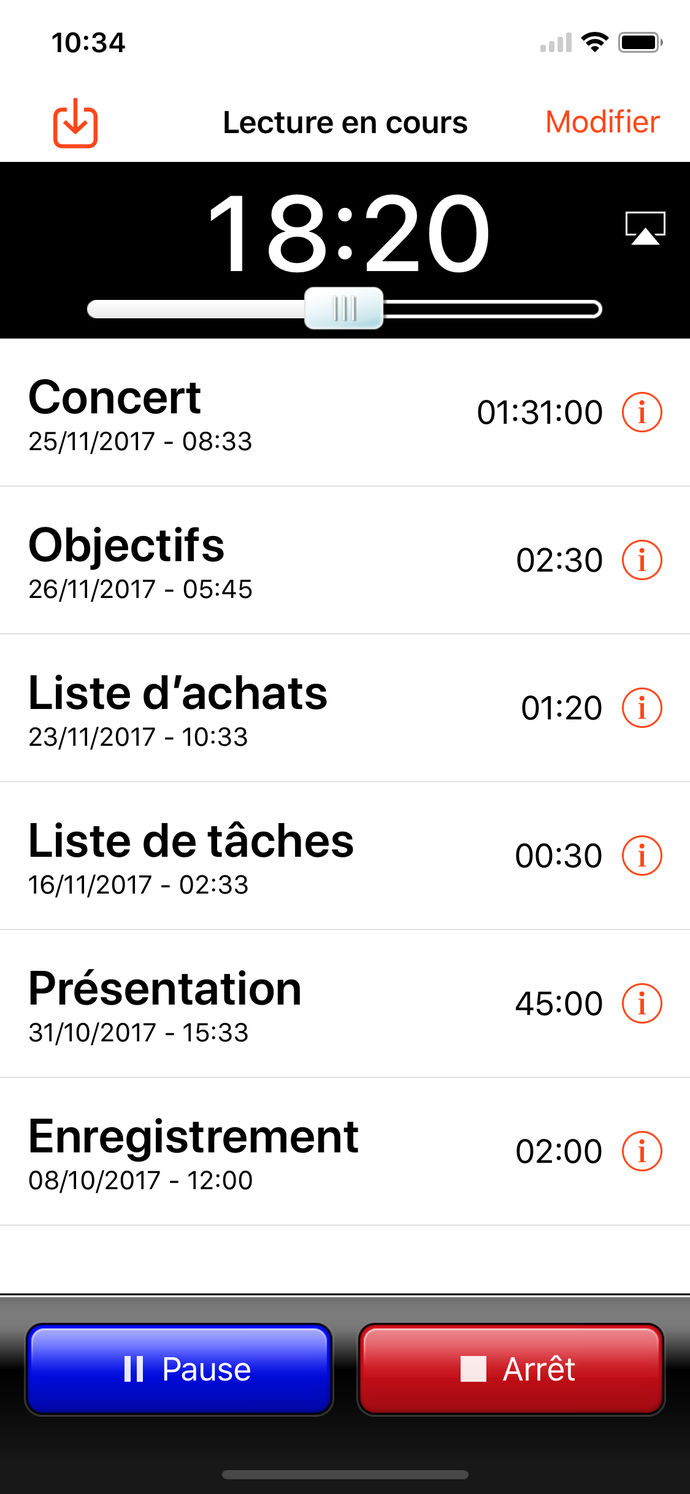Stop playback with the Arrêt button
This screenshot has height=1494, width=690.
click(511, 1369)
